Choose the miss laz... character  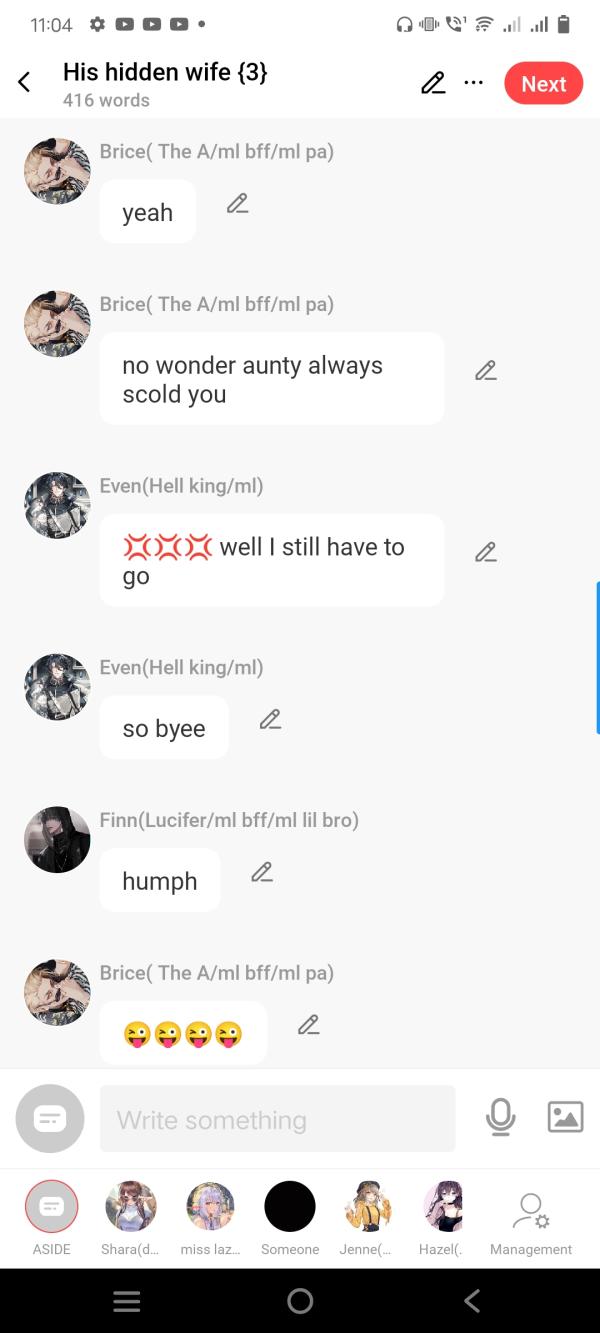tap(210, 1206)
